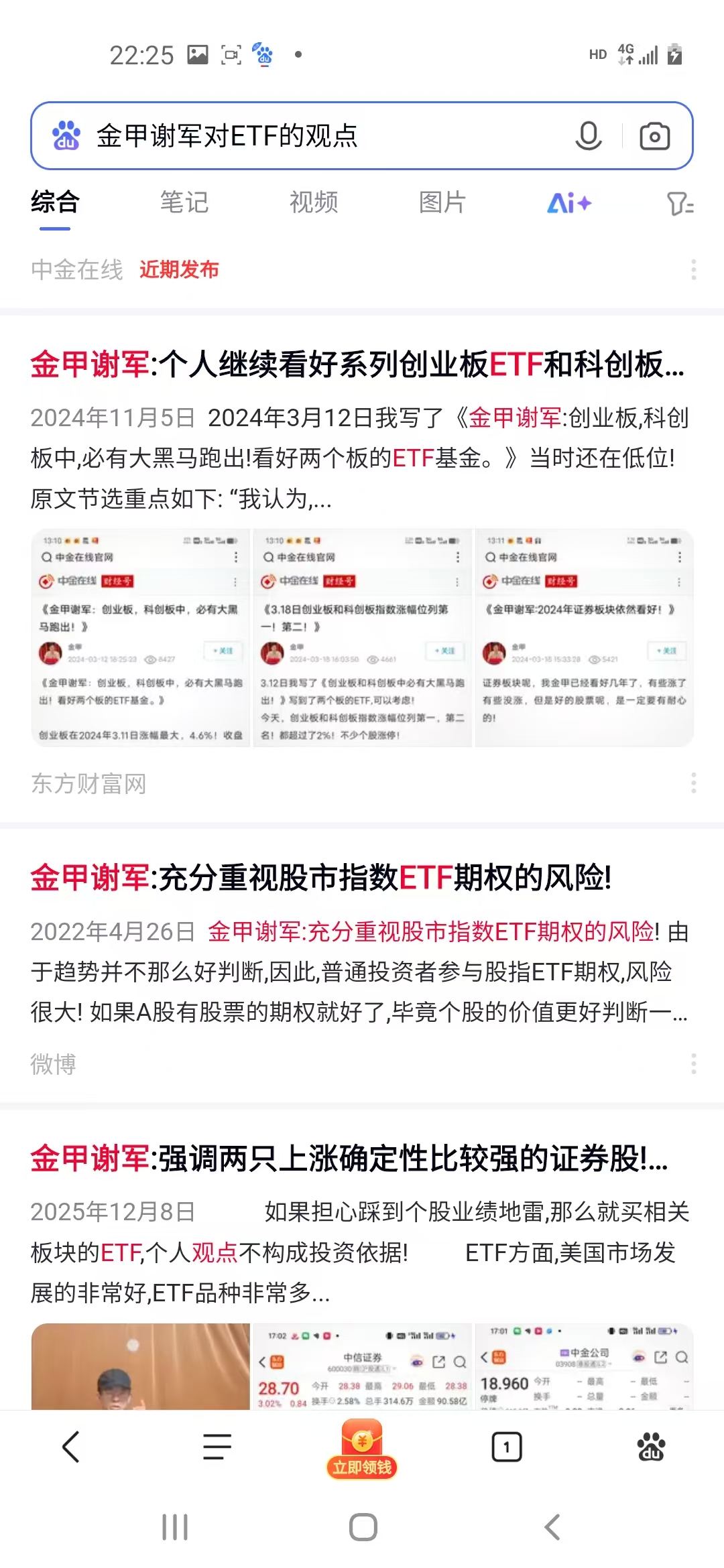
Task: Switch to the 笔记 tab
Action: 184,202
